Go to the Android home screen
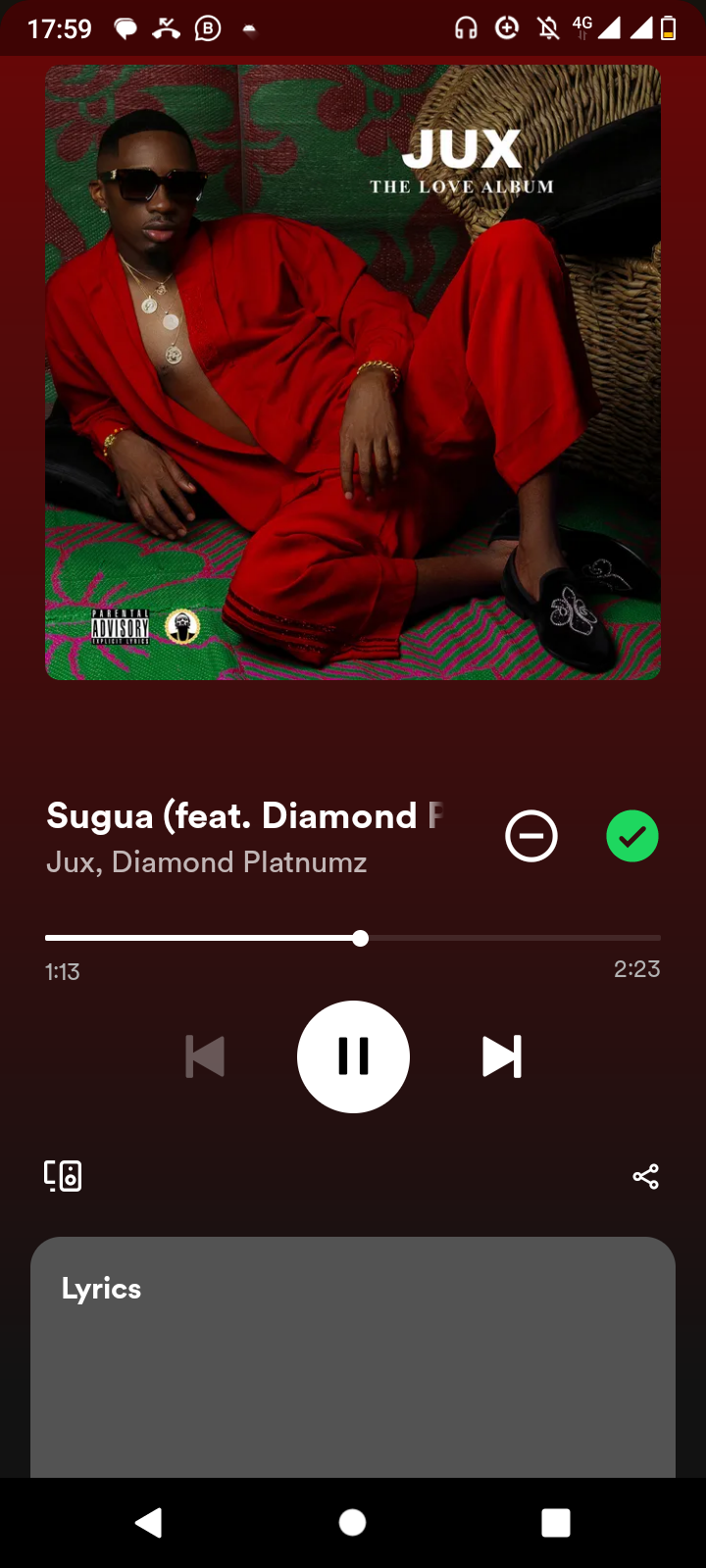 [x=353, y=1522]
